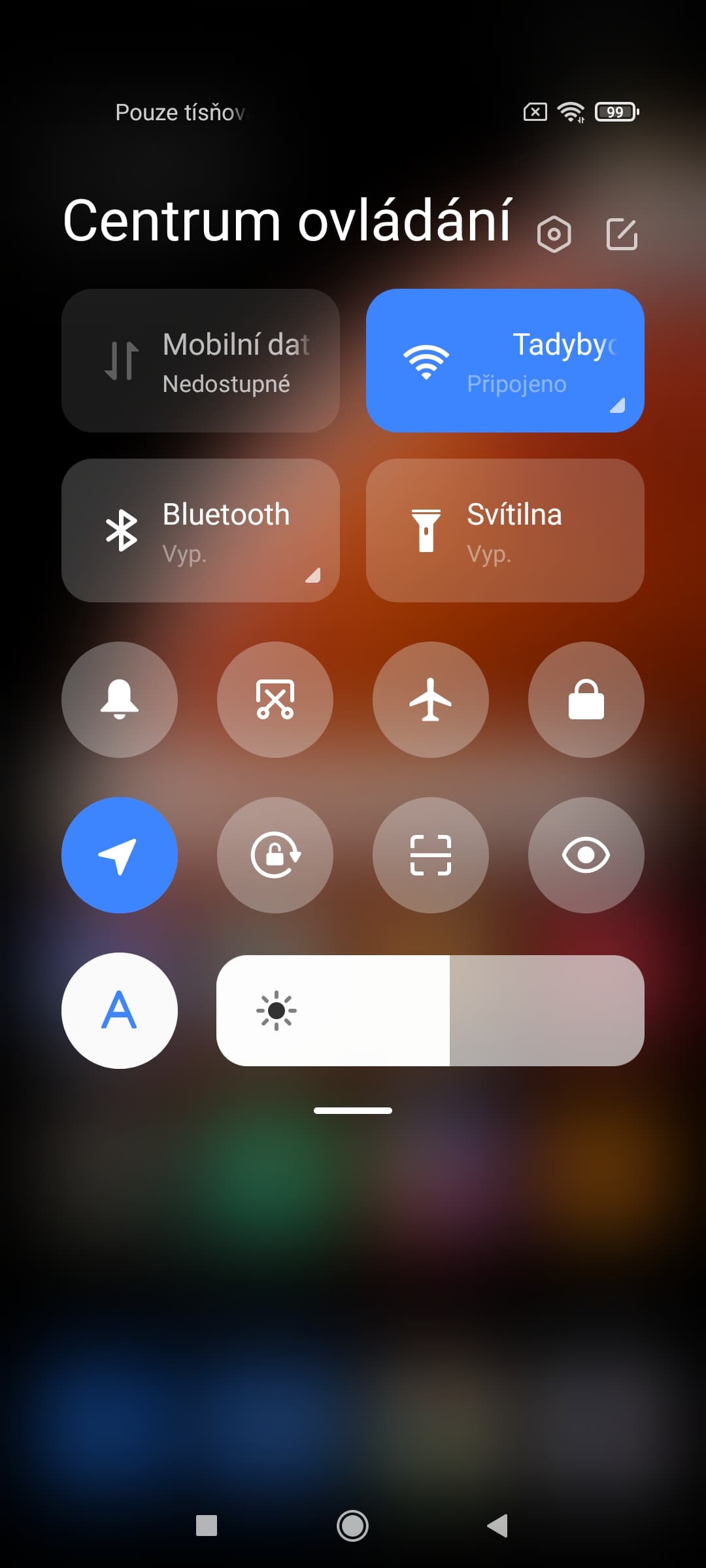Open settings via the hexagon gear icon
This screenshot has height=1568, width=706.
[x=554, y=234]
